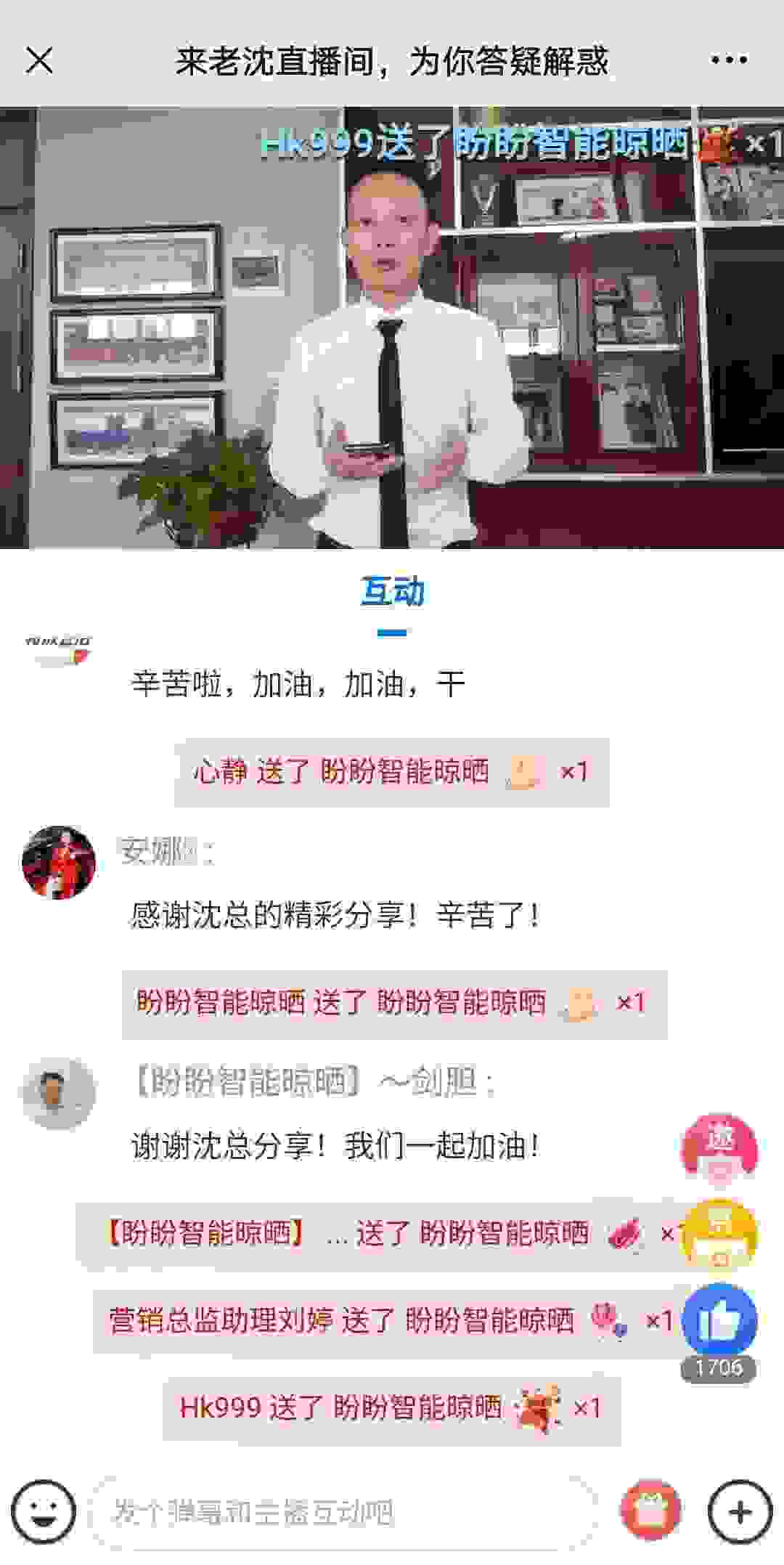The width and height of the screenshot is (784, 1565).
Task: Close the live stream page
Action: tap(40, 61)
